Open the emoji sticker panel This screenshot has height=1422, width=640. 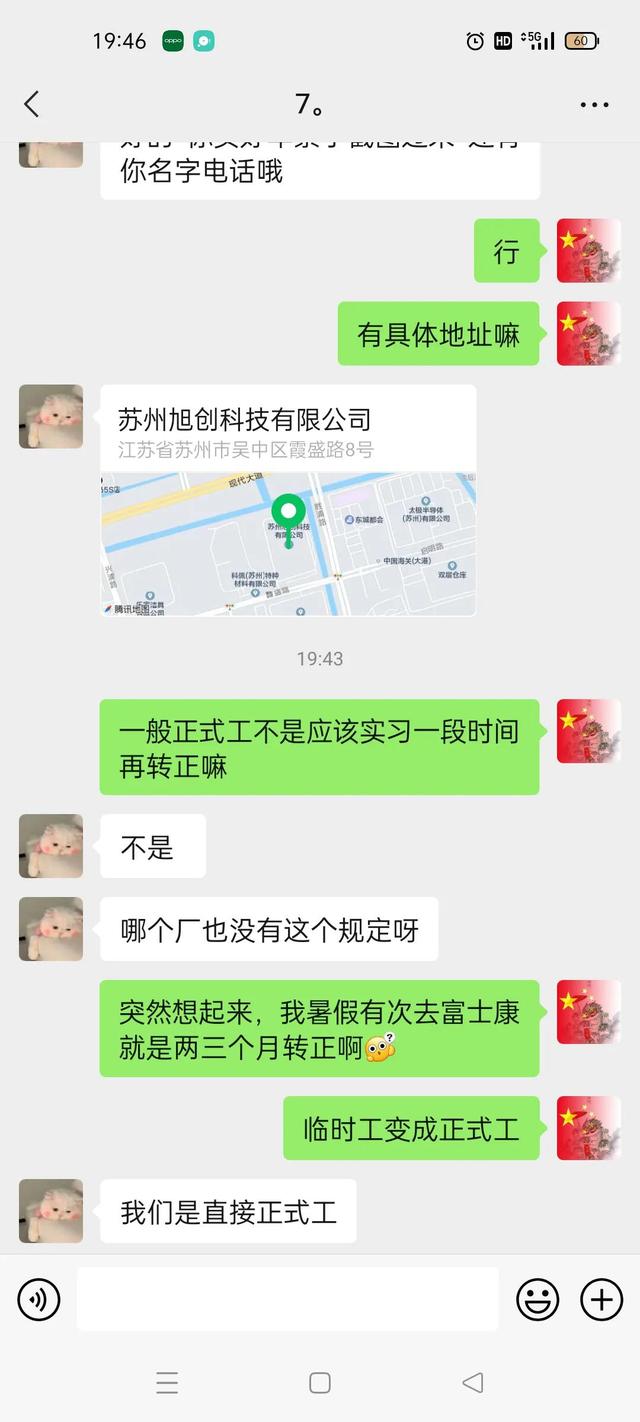[537, 1299]
